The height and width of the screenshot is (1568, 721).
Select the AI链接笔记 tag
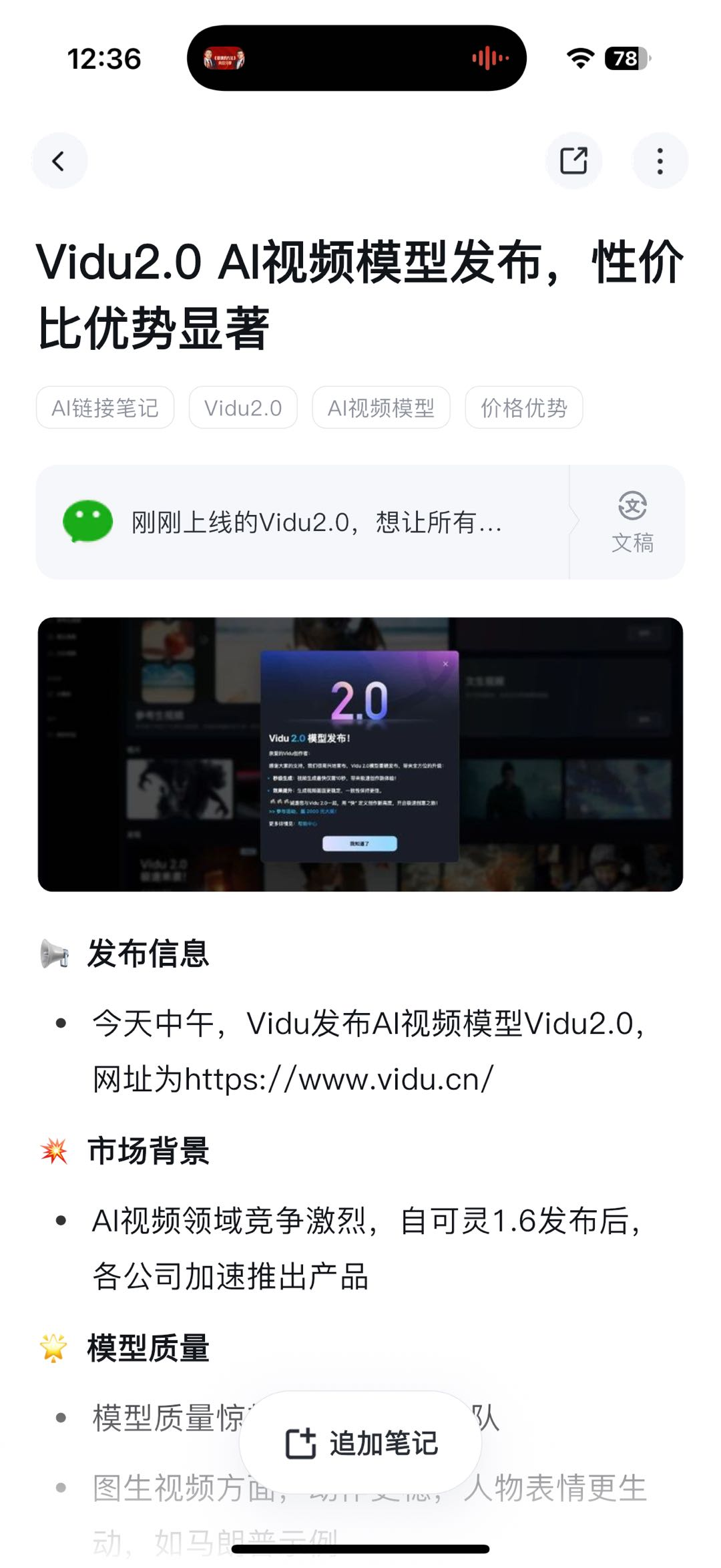coord(105,407)
